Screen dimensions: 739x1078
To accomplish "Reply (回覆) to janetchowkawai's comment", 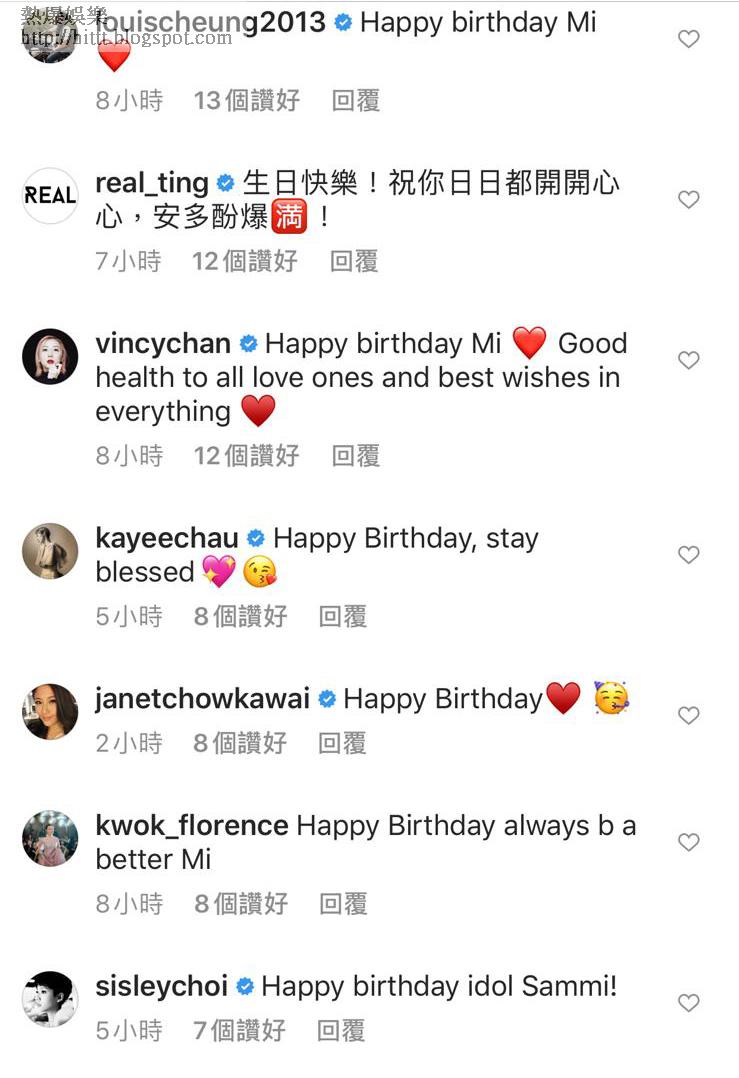I will point(343,743).
